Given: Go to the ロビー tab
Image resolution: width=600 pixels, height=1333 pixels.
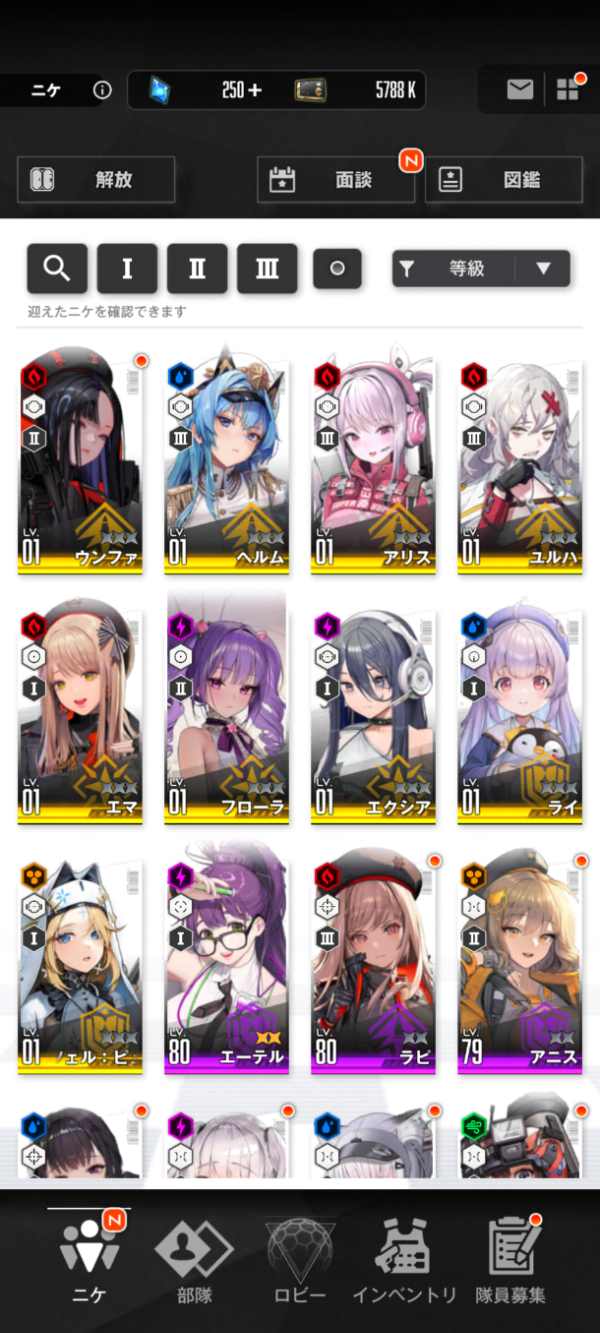Looking at the screenshot, I should point(300,1260).
